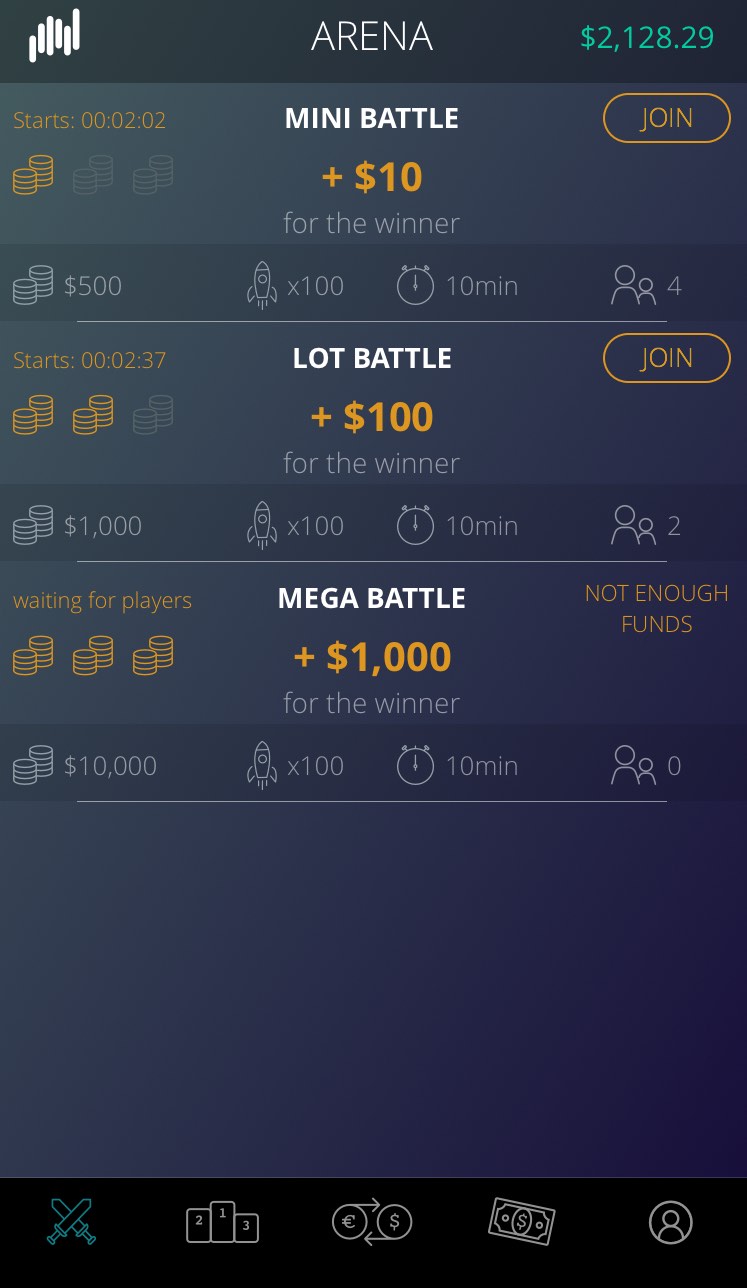The height and width of the screenshot is (1288, 747).
Task: Switch to the crossed swords arena tab
Action: click(72, 1221)
